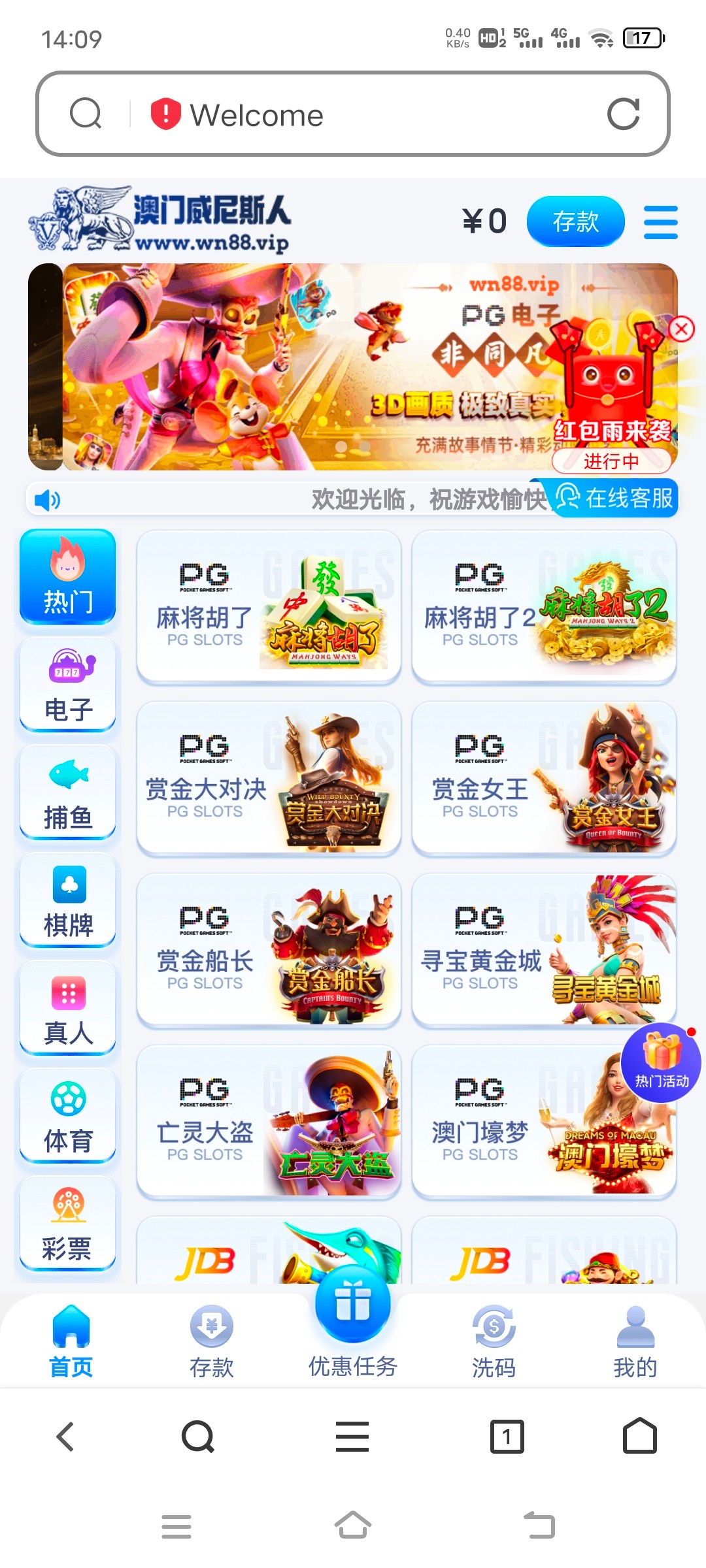706x1568 pixels.
Task: Contact 在线客服 support
Action: tap(614, 498)
